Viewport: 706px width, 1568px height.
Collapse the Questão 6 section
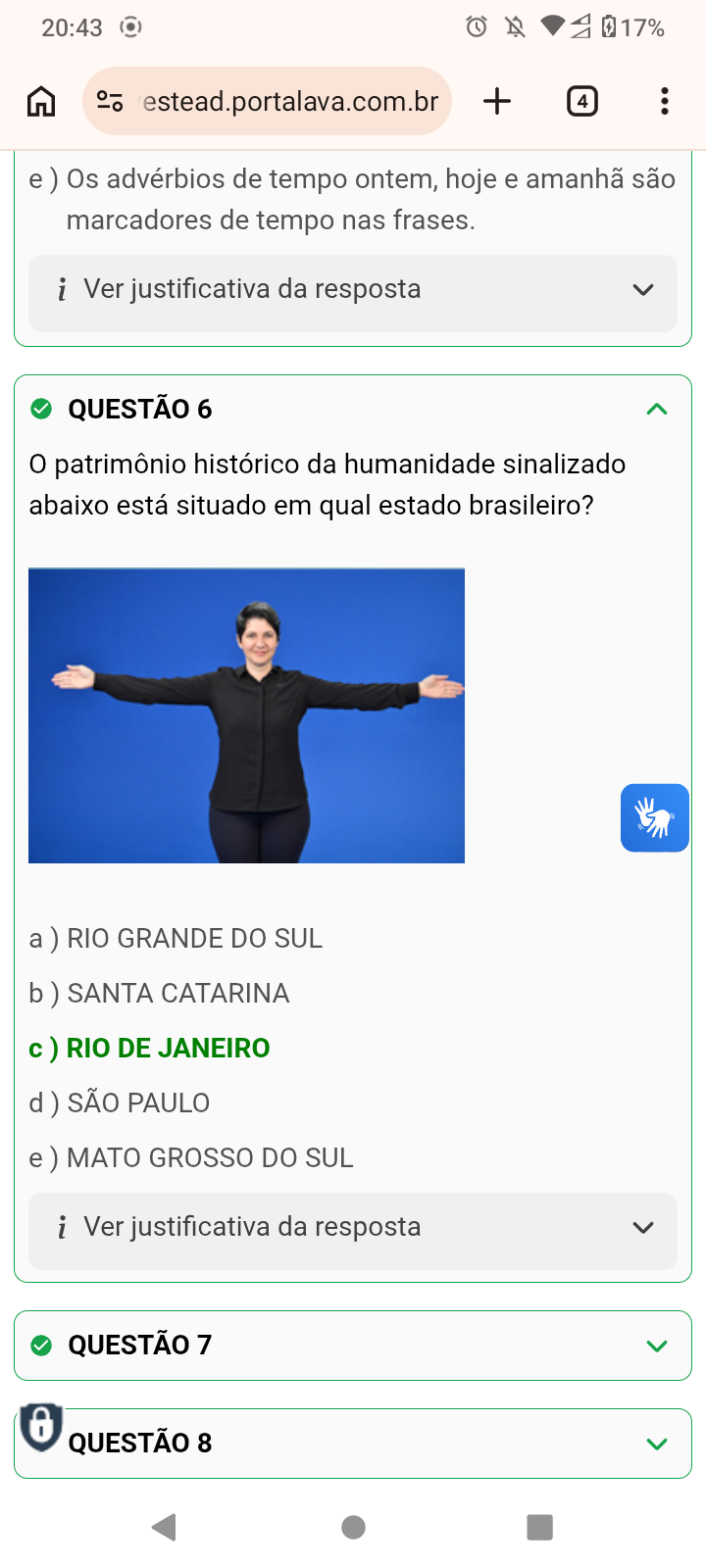[x=657, y=409]
